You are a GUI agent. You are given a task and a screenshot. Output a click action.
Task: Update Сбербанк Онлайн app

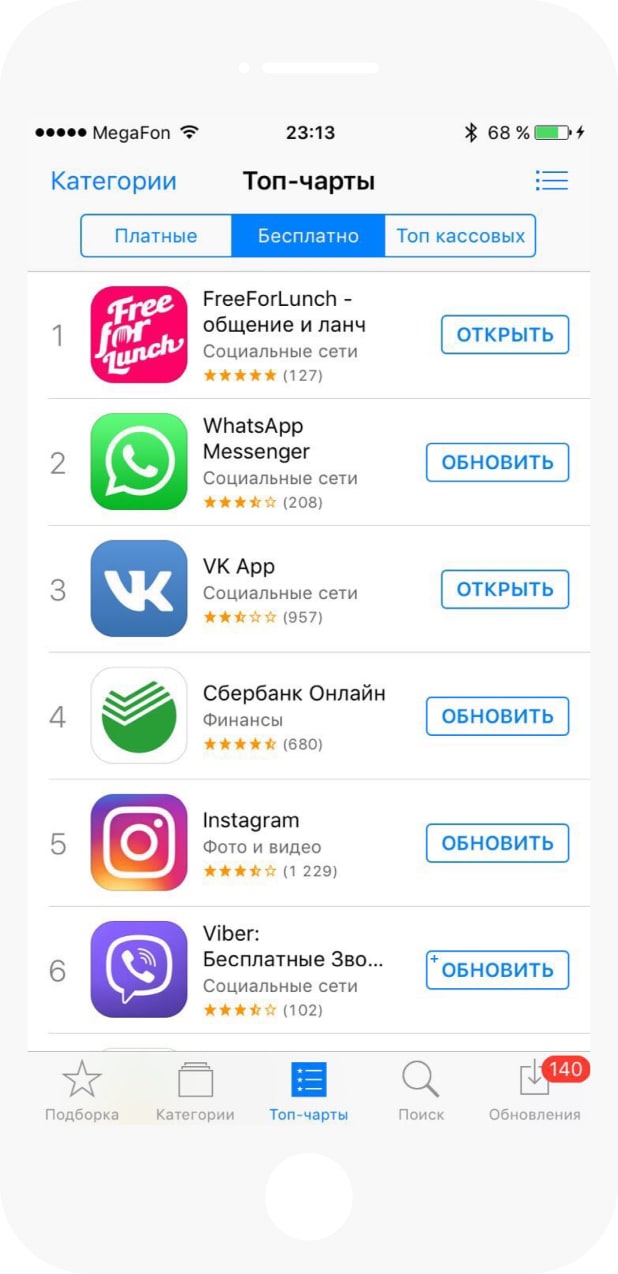(x=497, y=716)
